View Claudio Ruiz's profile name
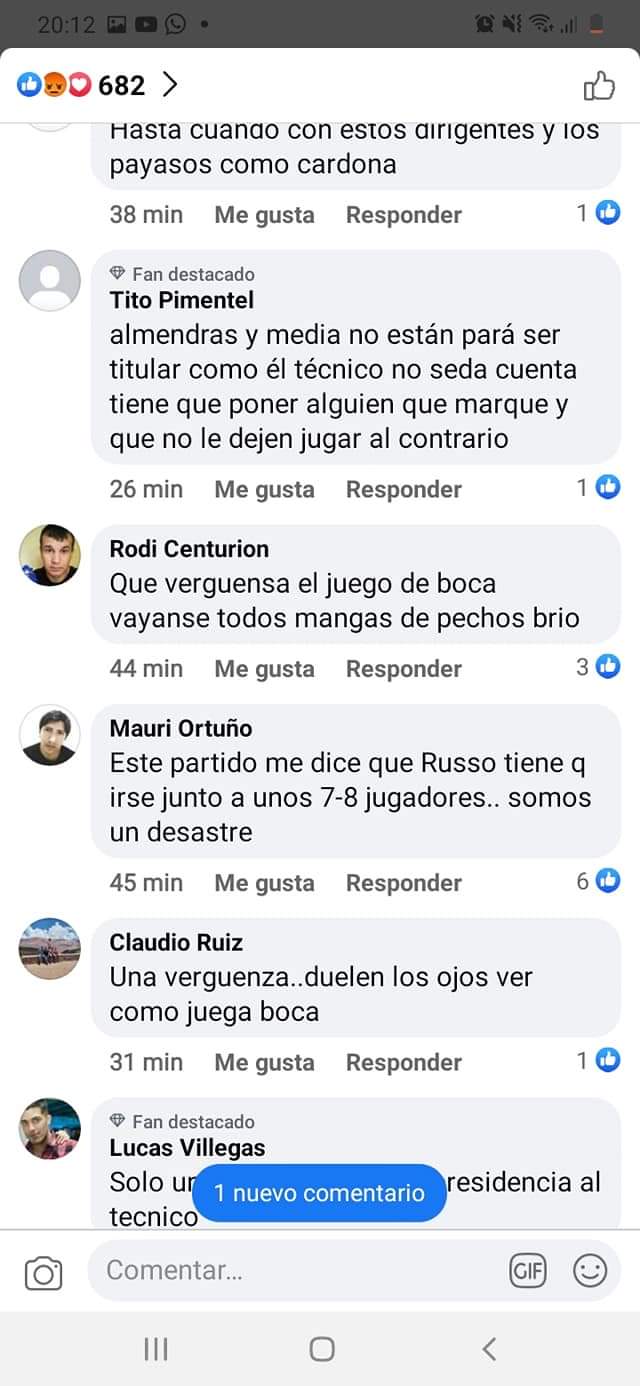The width and height of the screenshot is (640, 1386). point(176,942)
